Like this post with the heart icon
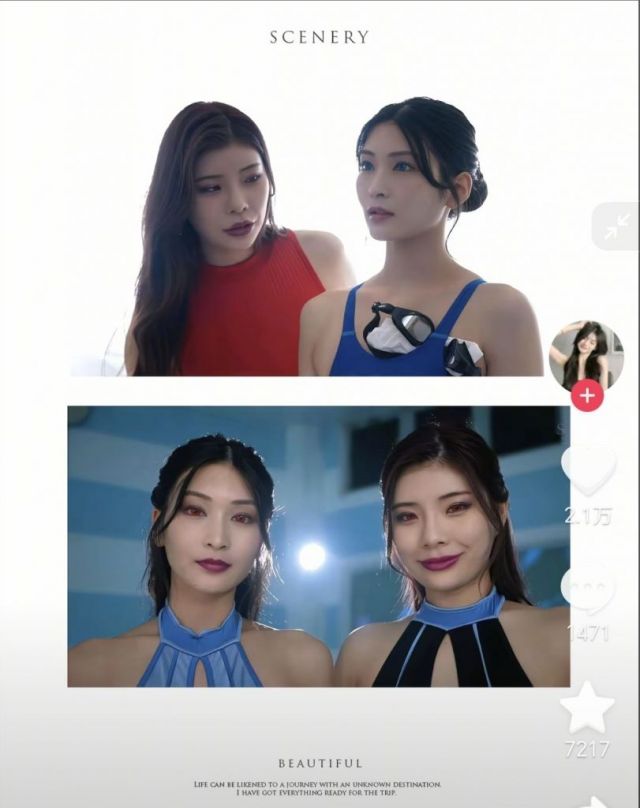Screen dimensions: 640x808 pyautogui.click(x=587, y=471)
